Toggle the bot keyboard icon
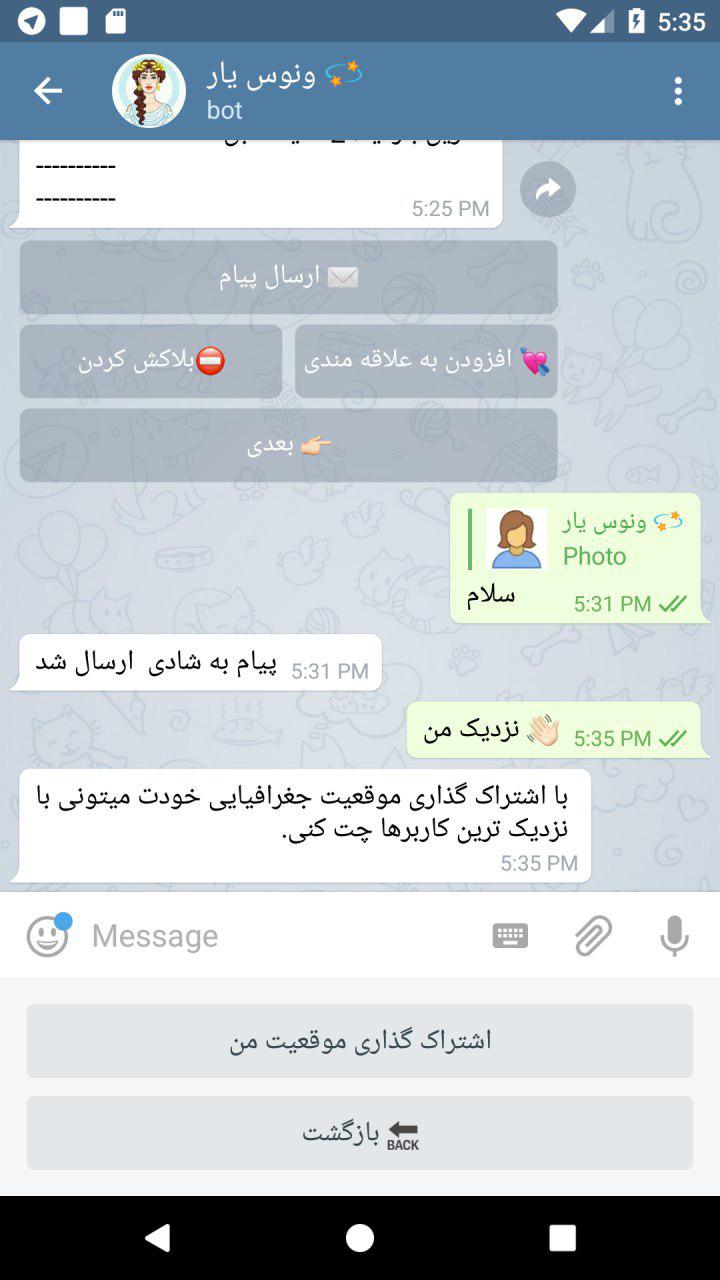The height and width of the screenshot is (1280, 720). [510, 936]
